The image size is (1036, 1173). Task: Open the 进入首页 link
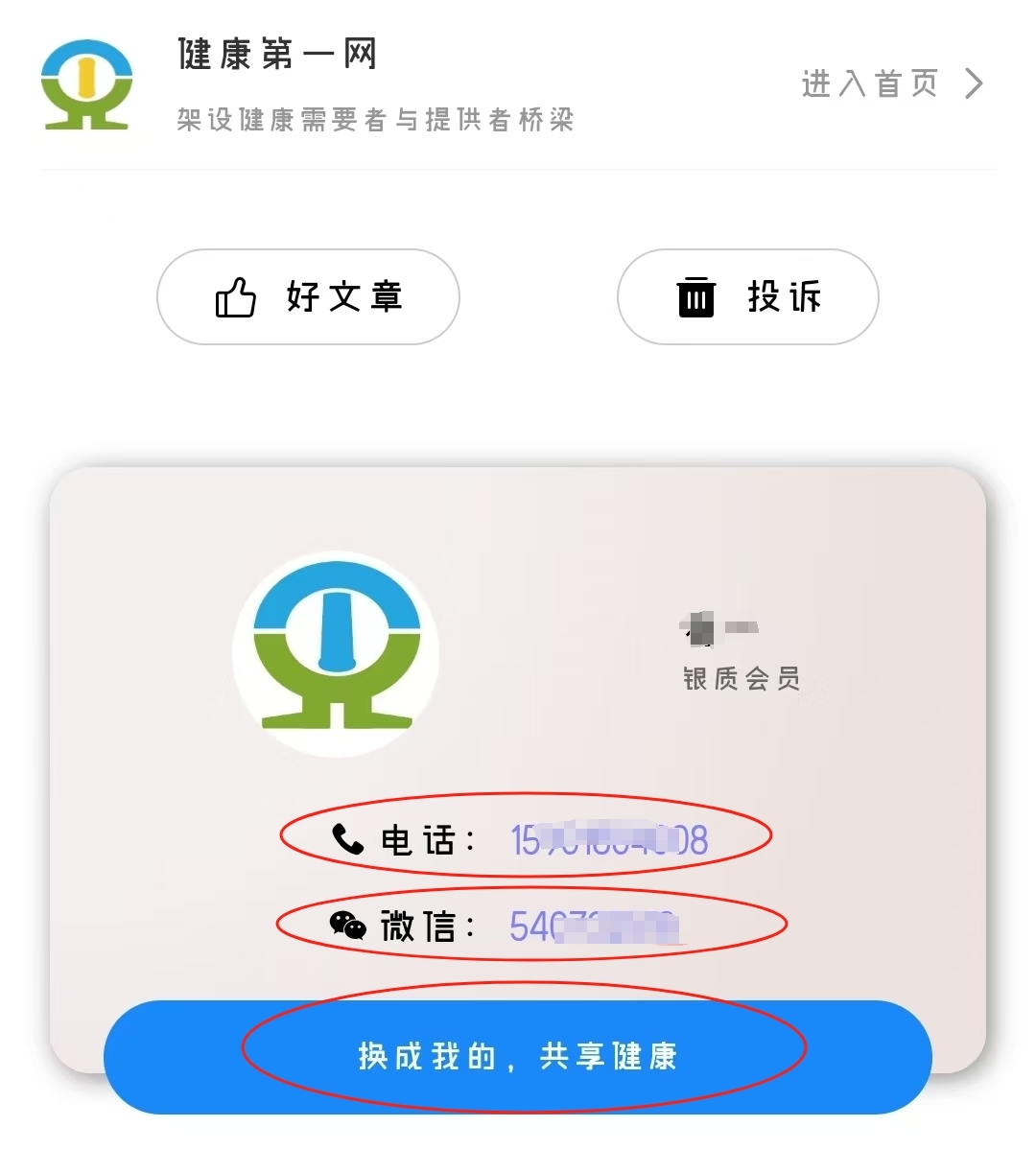coord(891,84)
